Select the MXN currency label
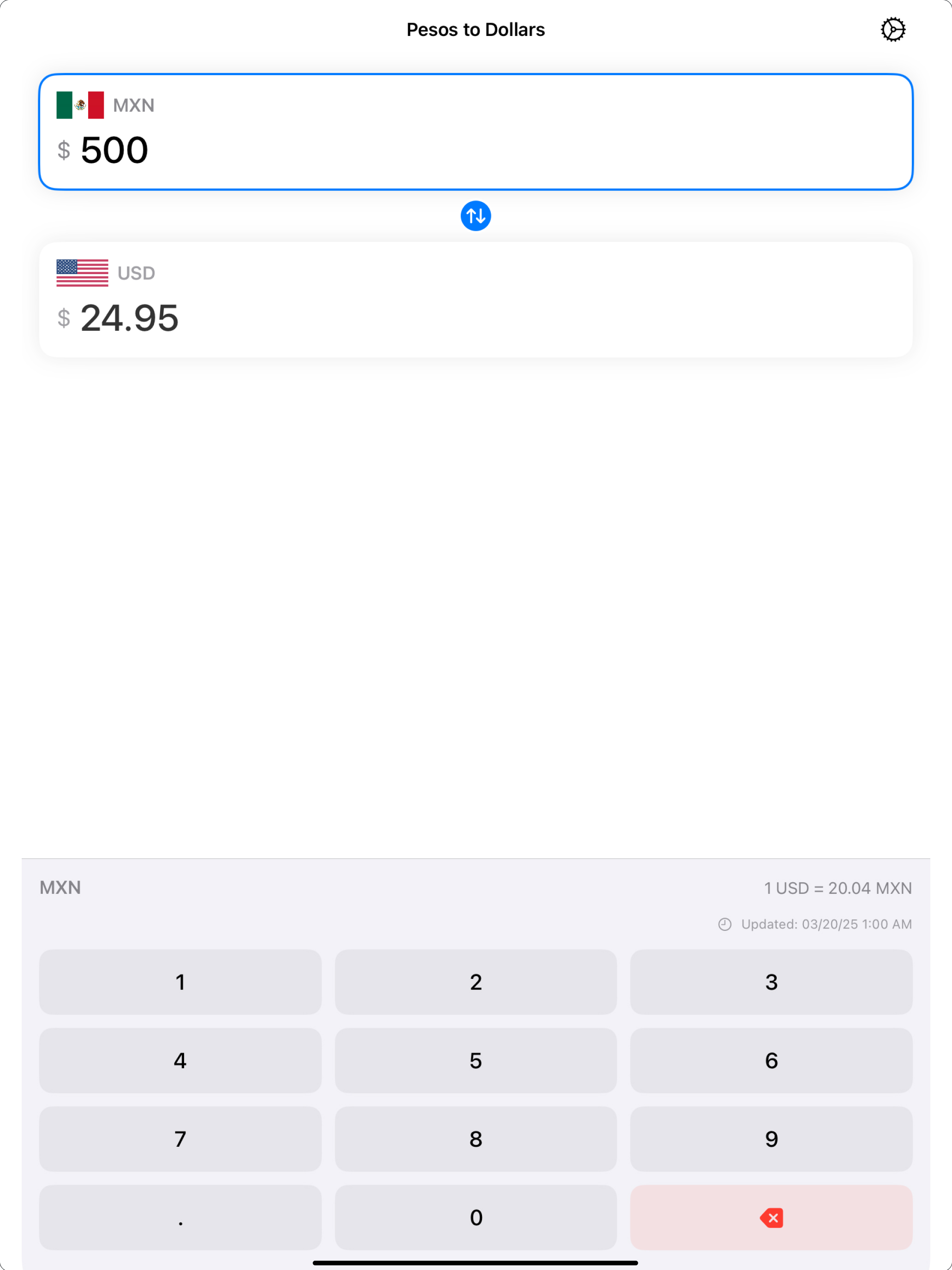 coord(134,105)
